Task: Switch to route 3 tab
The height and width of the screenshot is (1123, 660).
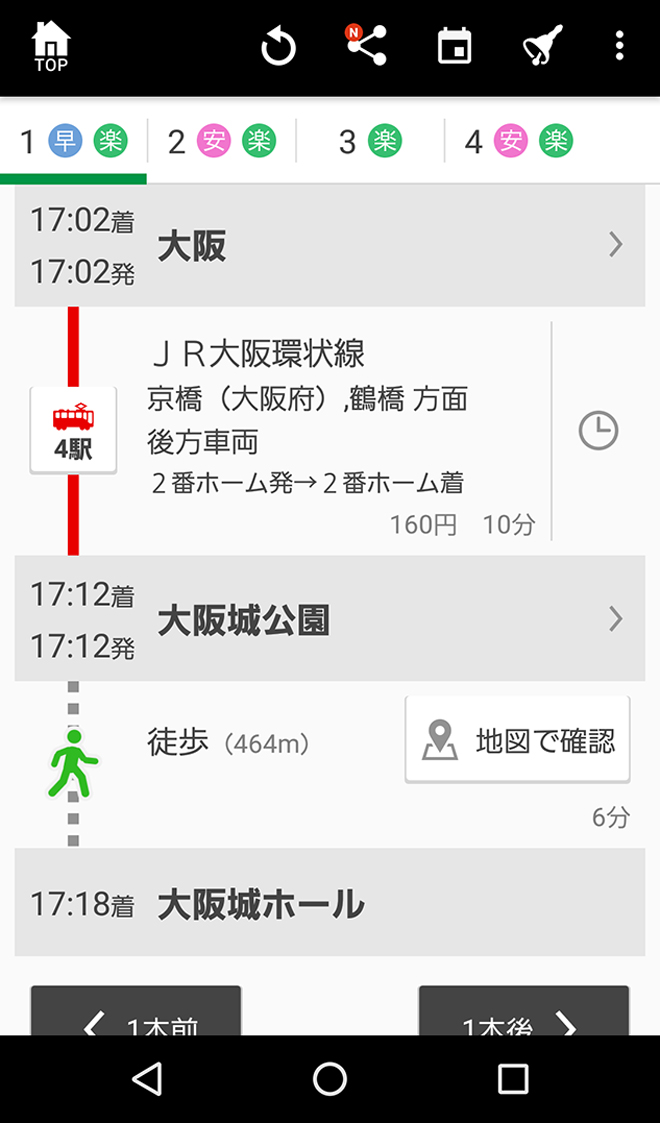Action: (369, 142)
